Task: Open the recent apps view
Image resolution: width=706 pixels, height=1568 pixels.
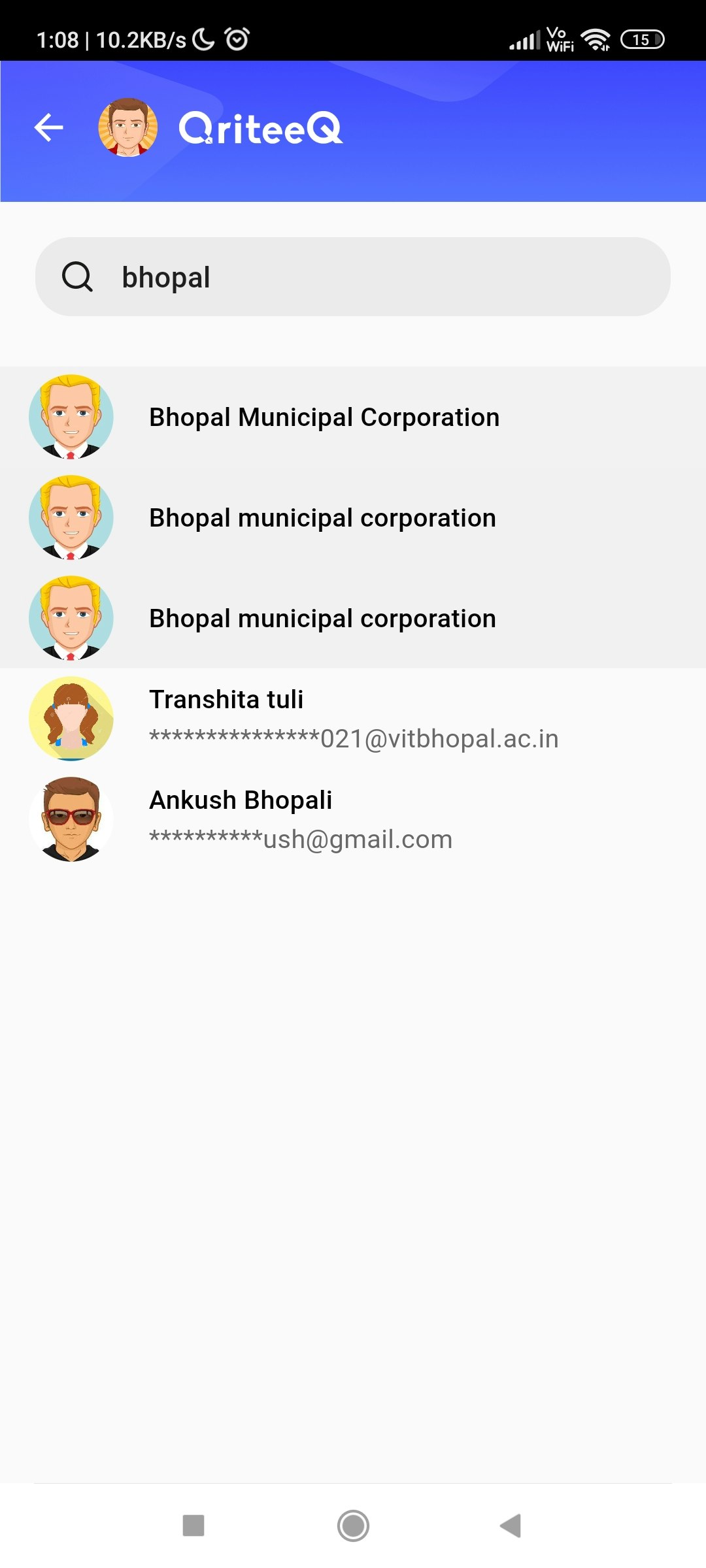Action: pyautogui.click(x=193, y=1526)
